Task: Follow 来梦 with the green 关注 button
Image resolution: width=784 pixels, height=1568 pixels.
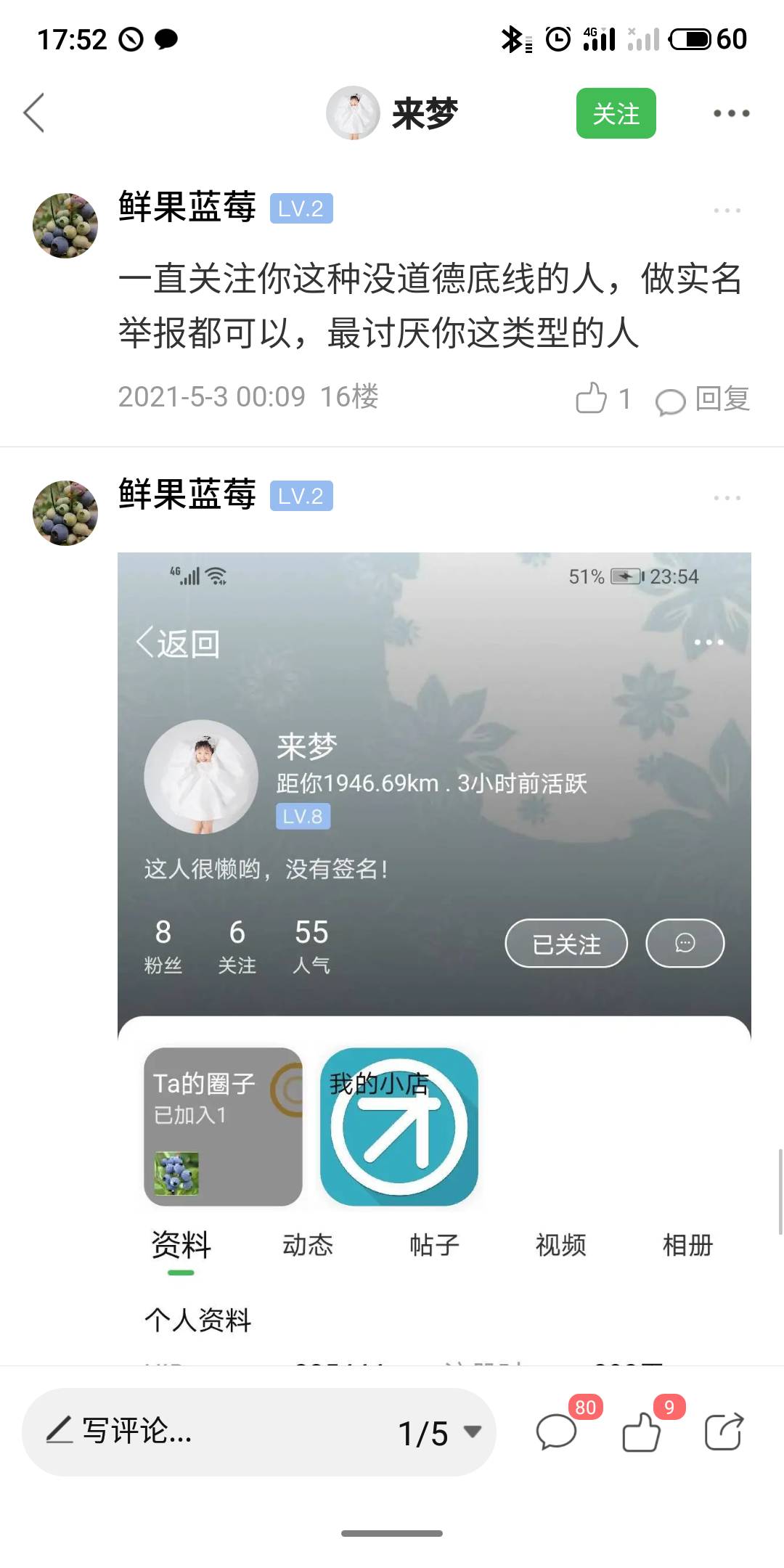Action: (616, 113)
